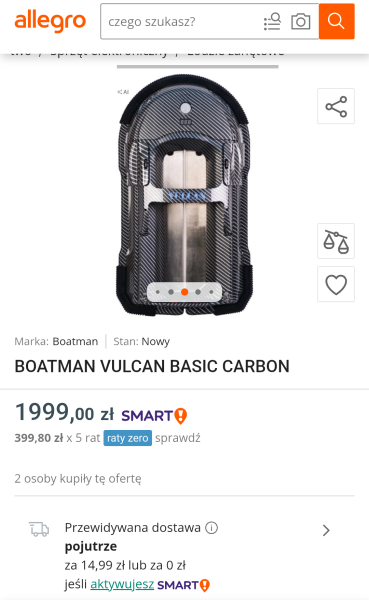Tap 'aktywujesz' Smart link

[122, 585]
